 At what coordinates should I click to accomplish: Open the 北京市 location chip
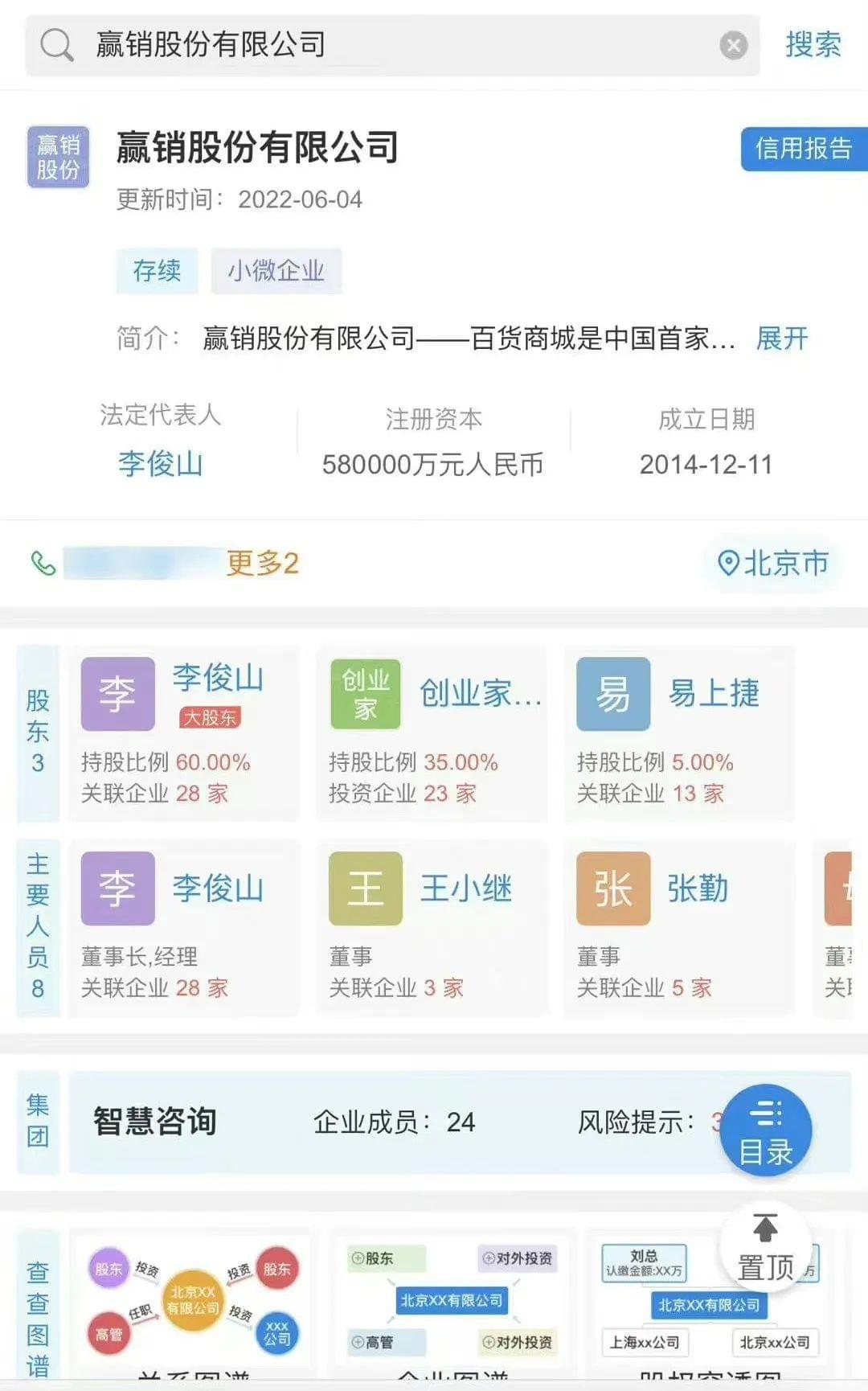[773, 564]
